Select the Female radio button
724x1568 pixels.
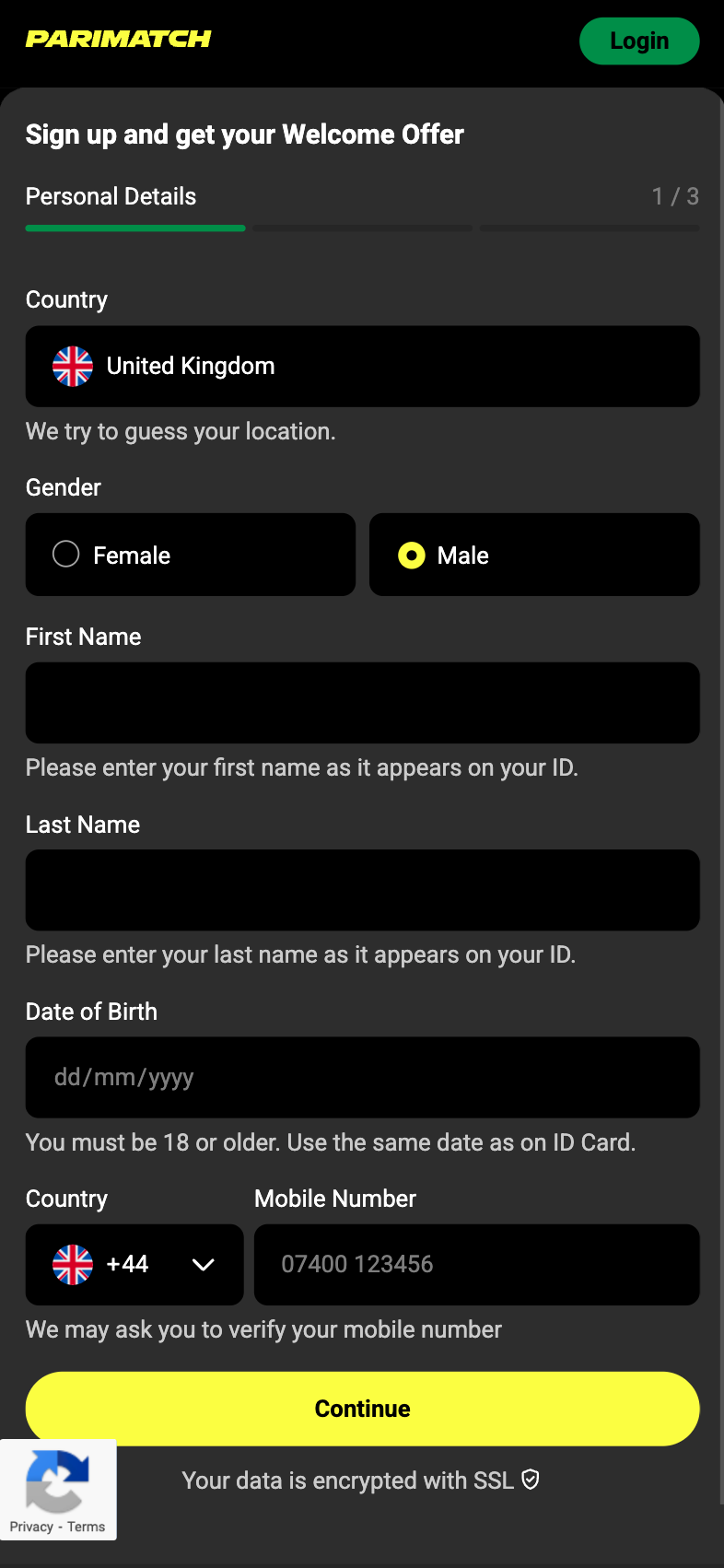(x=65, y=554)
